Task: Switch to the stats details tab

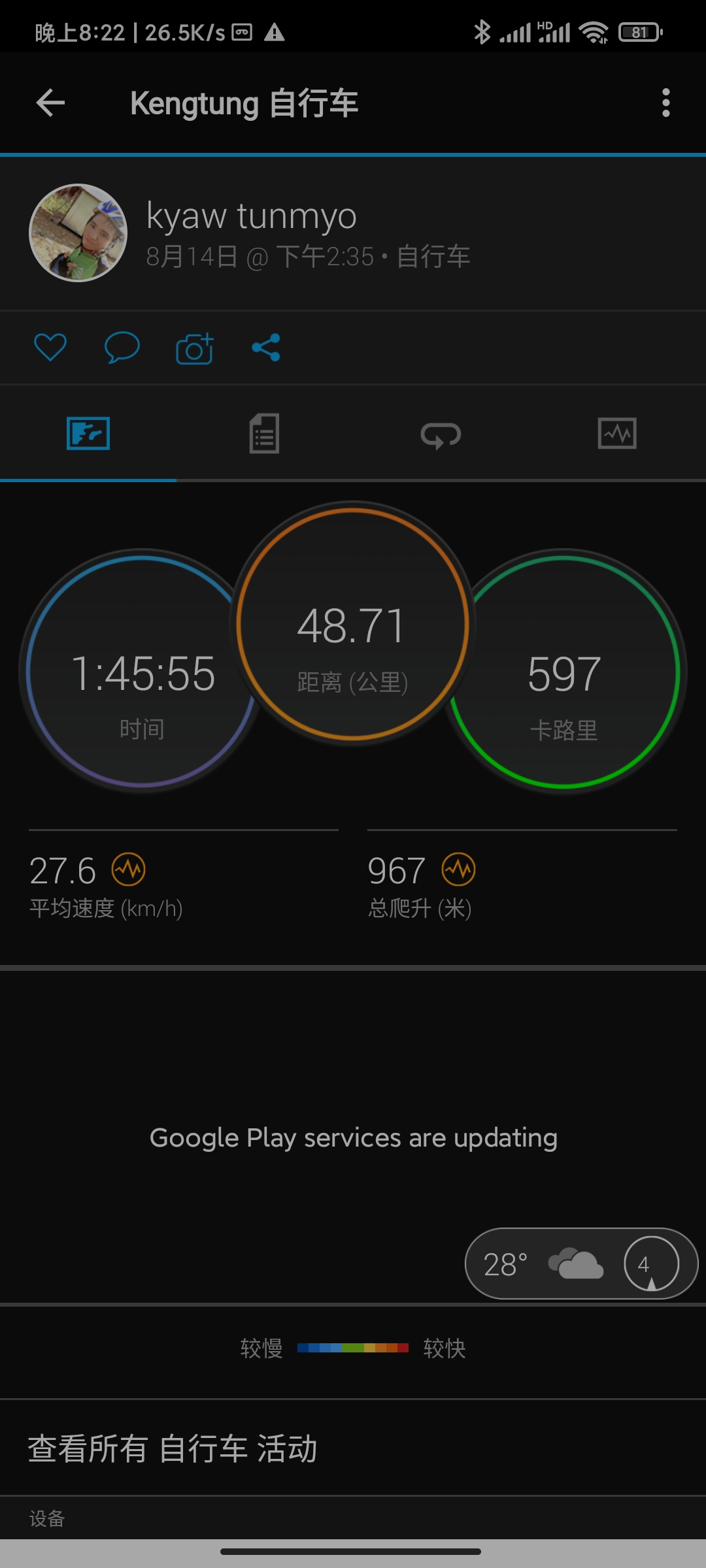Action: pyautogui.click(x=265, y=434)
